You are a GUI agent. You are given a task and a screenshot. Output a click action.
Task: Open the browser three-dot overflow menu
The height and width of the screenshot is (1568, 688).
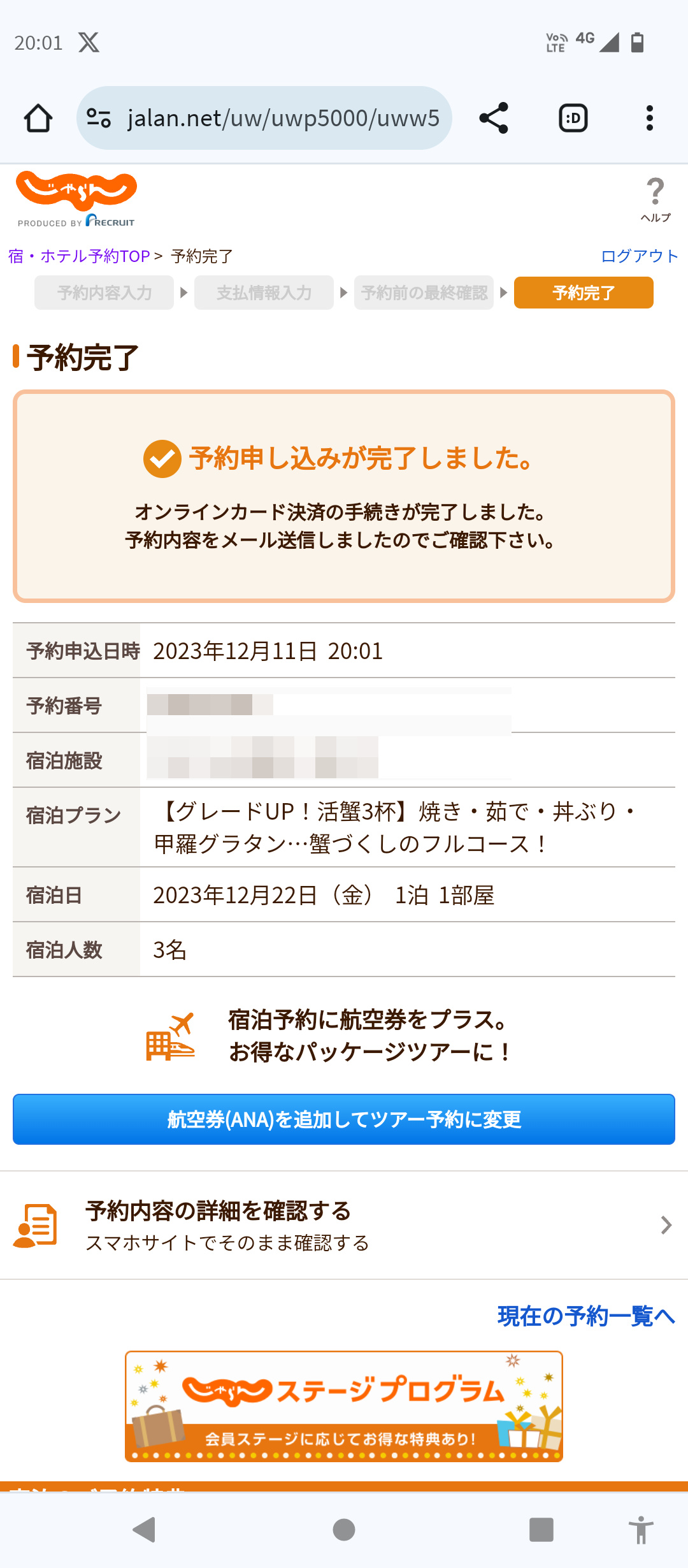pos(649,119)
